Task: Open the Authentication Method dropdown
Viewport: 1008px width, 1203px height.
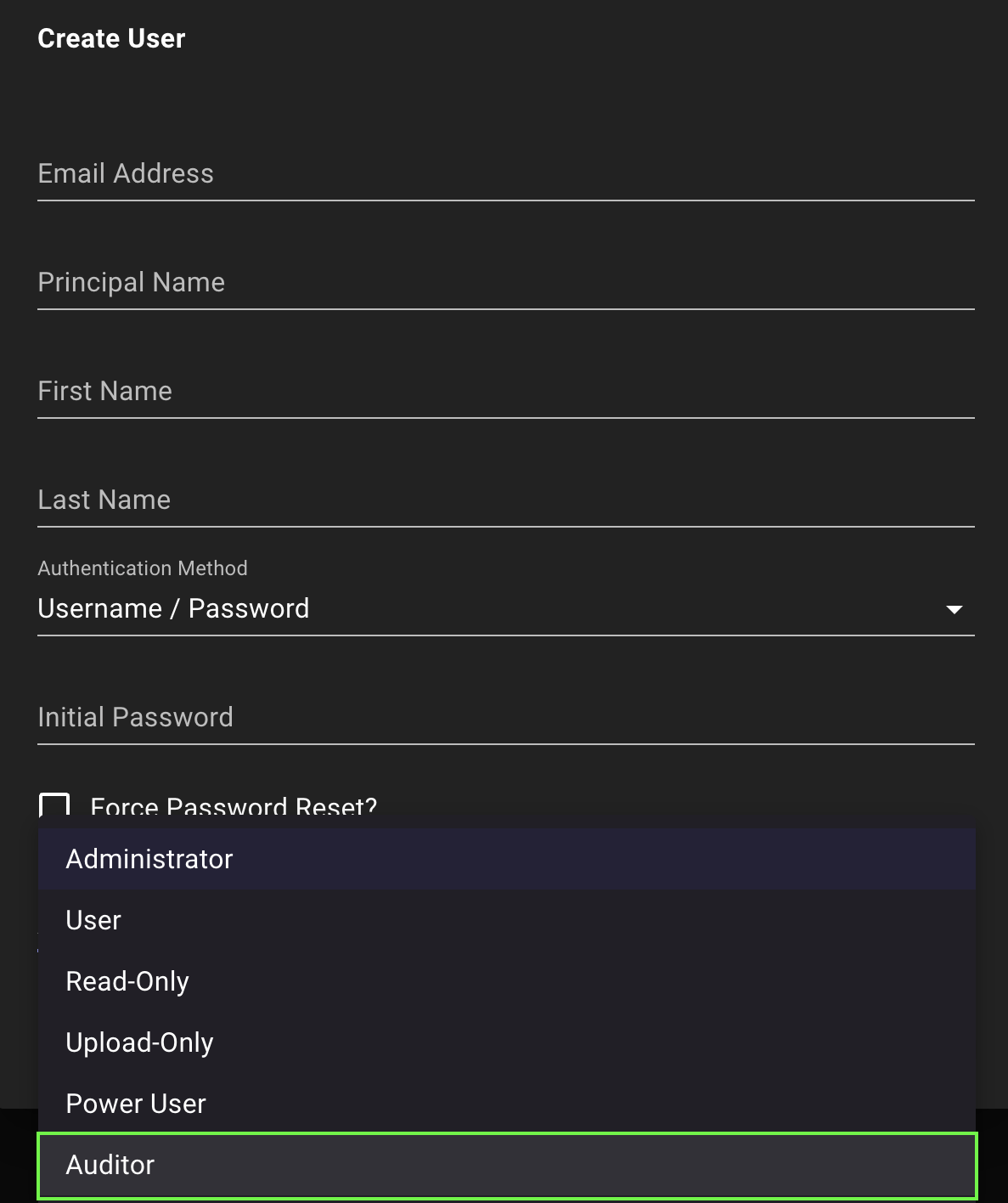Action: [505, 608]
